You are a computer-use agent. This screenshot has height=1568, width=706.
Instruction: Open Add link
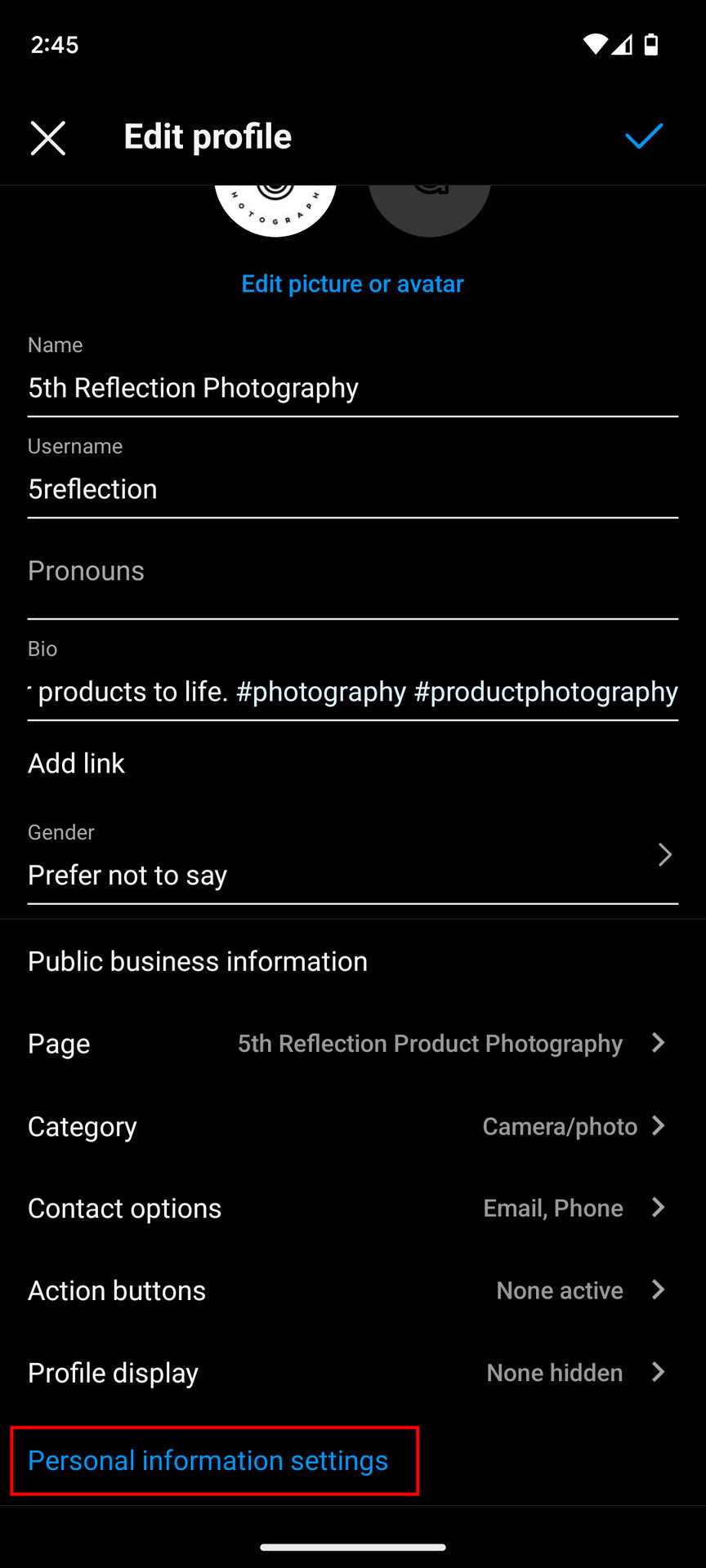click(77, 764)
